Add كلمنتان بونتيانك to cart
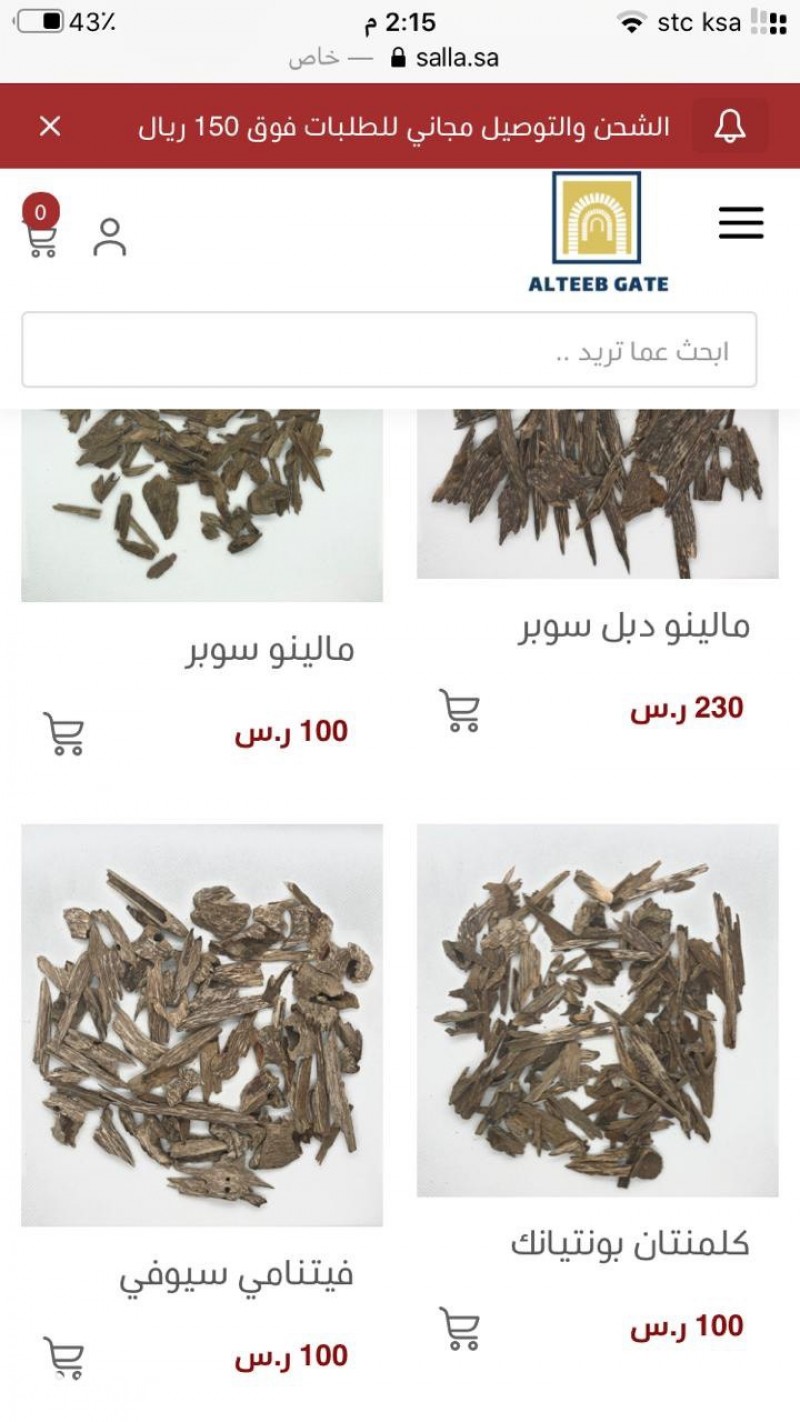The height and width of the screenshot is (1422, 800). click(460, 1328)
